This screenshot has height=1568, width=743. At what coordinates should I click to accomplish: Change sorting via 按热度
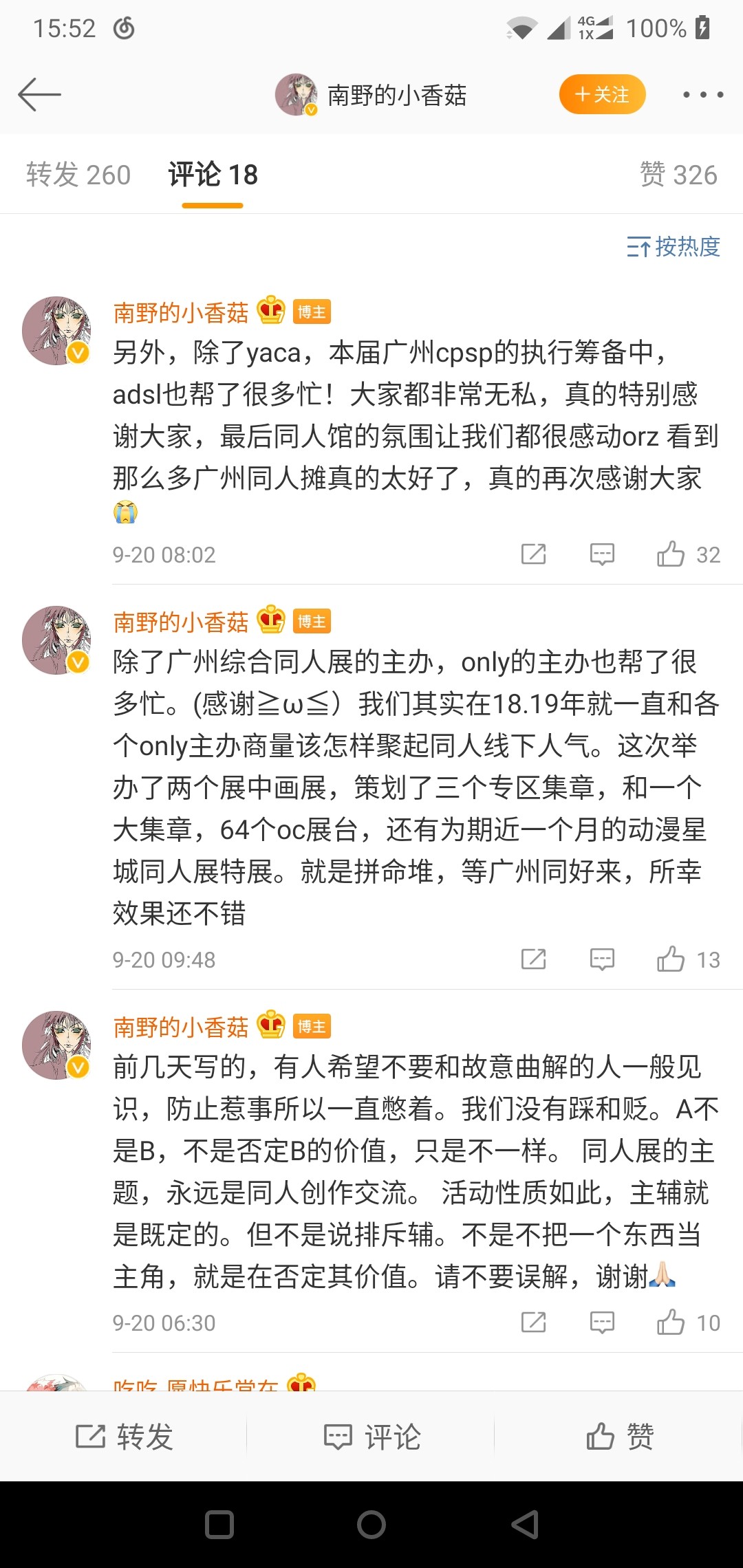pyautogui.click(x=673, y=246)
